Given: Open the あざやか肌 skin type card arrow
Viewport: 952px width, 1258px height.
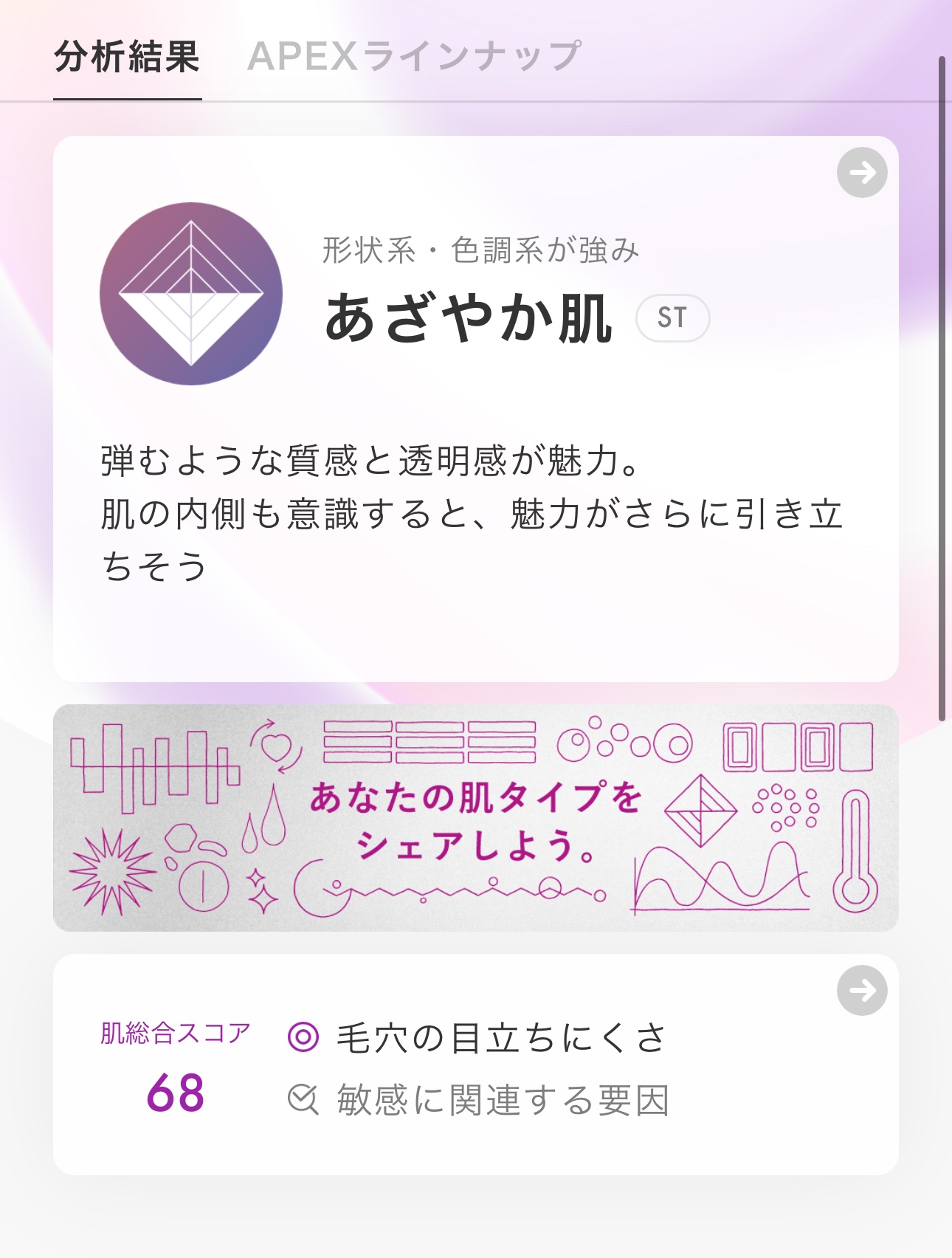Looking at the screenshot, I should (861, 173).
